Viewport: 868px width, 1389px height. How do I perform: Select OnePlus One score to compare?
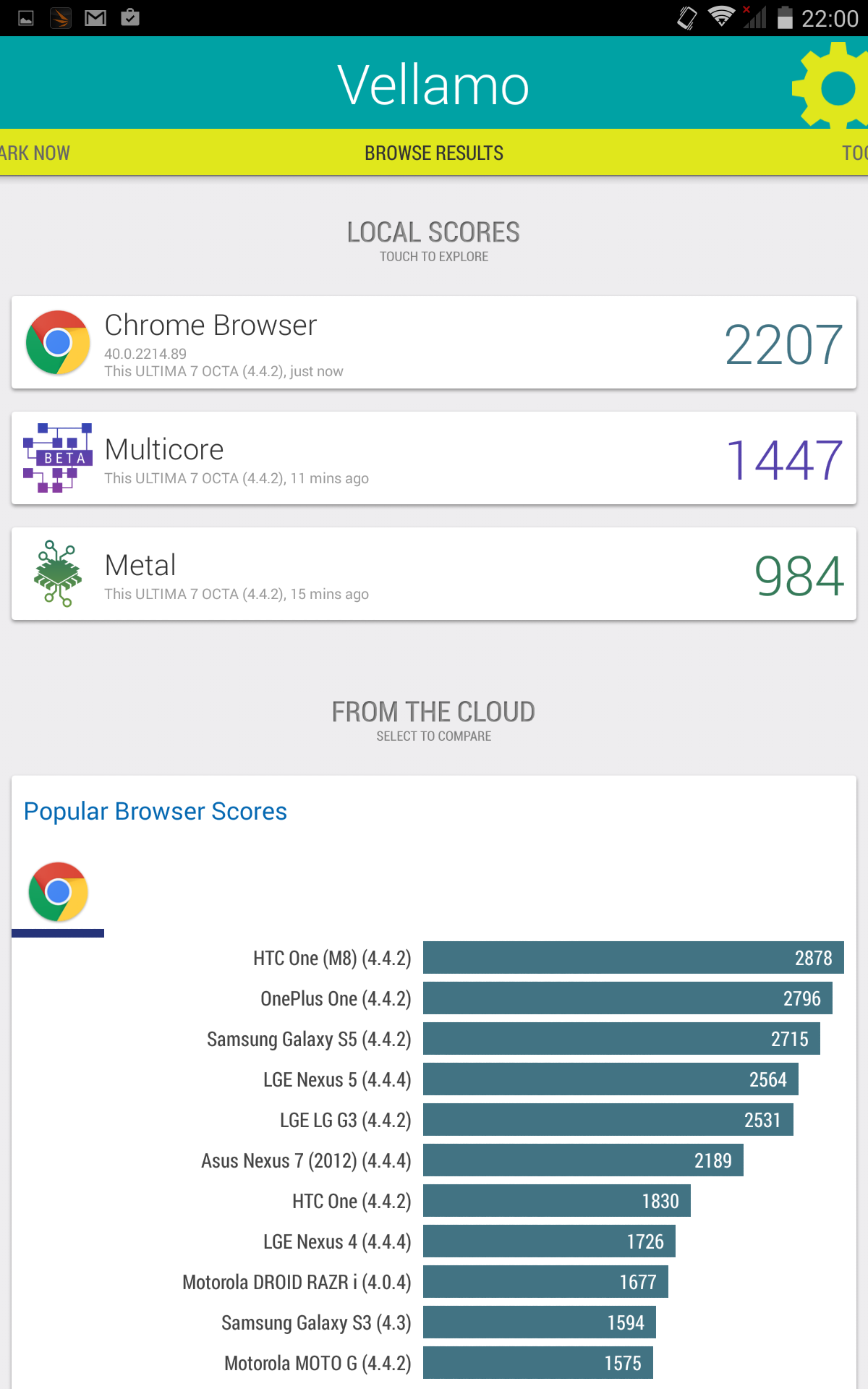(627, 998)
